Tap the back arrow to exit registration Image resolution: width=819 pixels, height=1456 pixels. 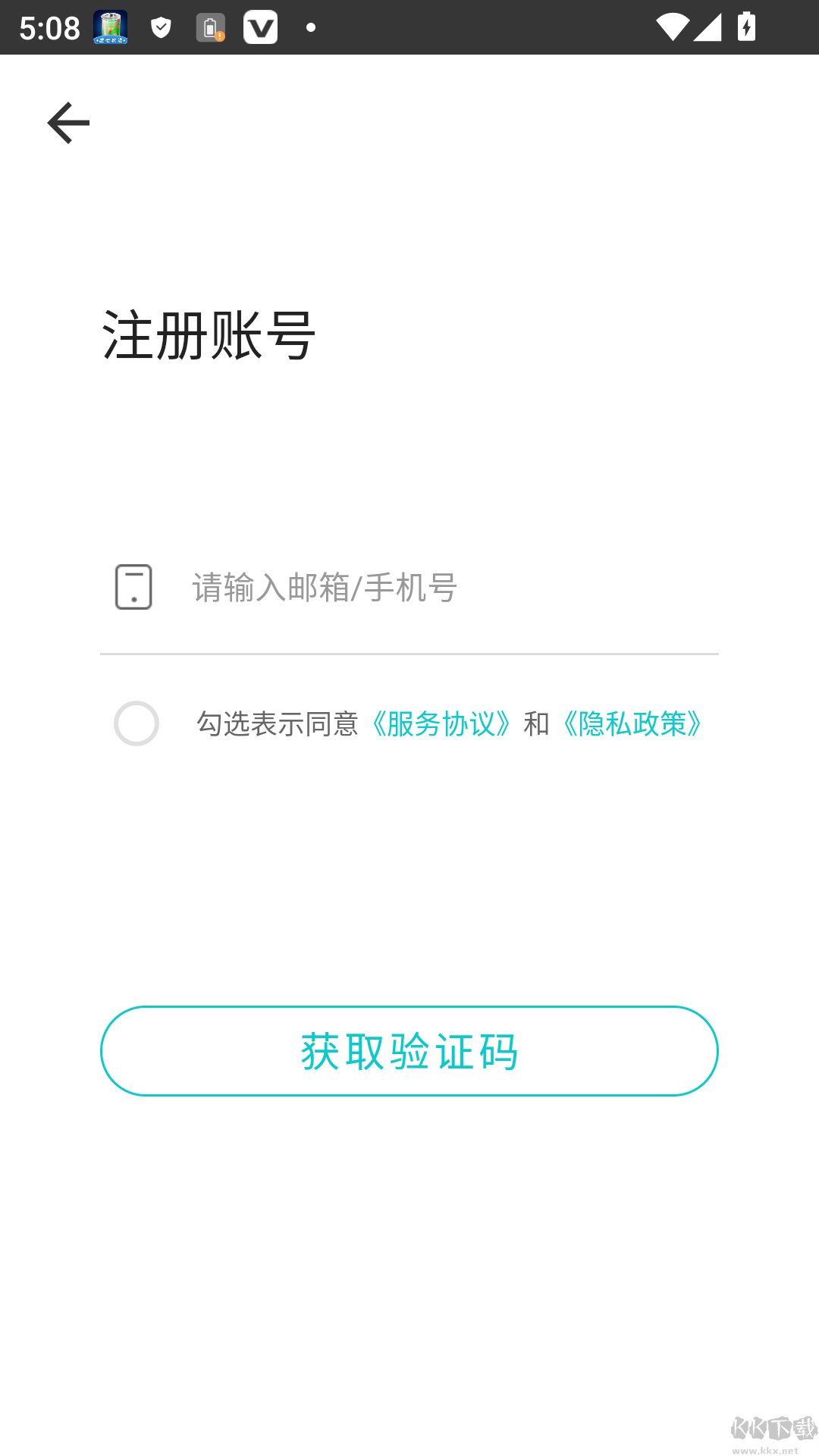(x=67, y=123)
